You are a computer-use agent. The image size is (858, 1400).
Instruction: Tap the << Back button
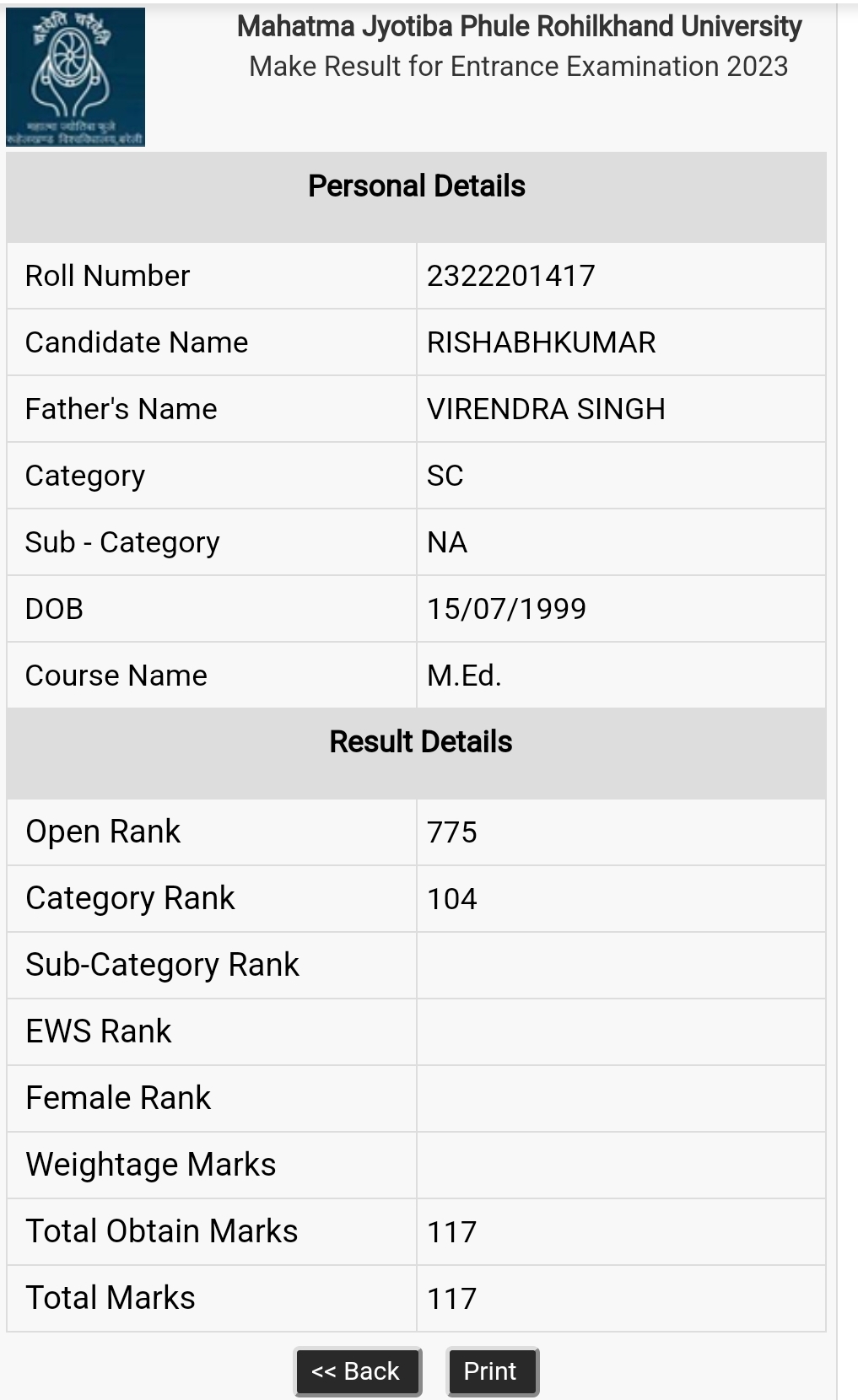click(358, 1371)
